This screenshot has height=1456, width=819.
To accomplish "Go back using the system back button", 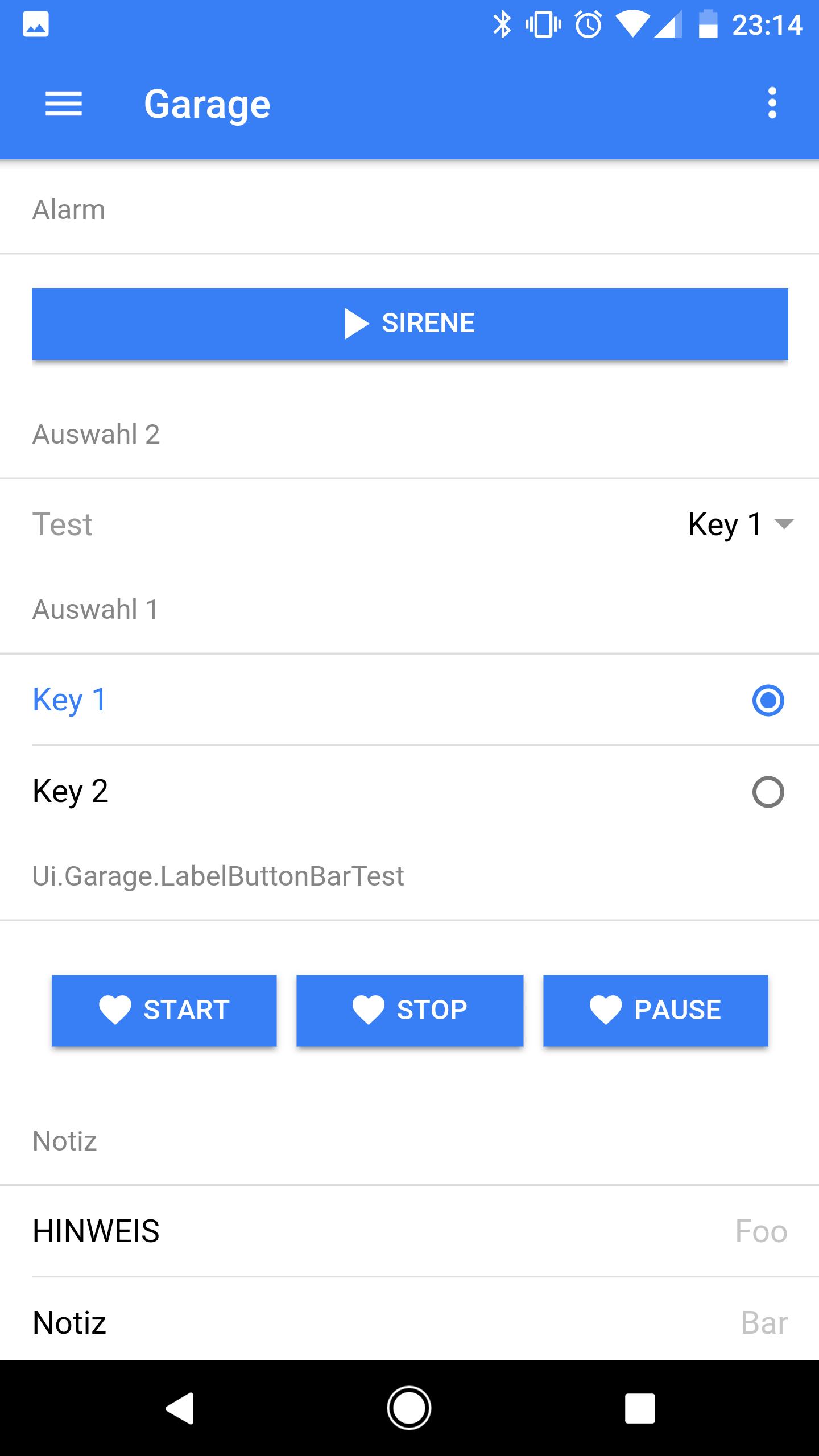I will (x=180, y=1408).
